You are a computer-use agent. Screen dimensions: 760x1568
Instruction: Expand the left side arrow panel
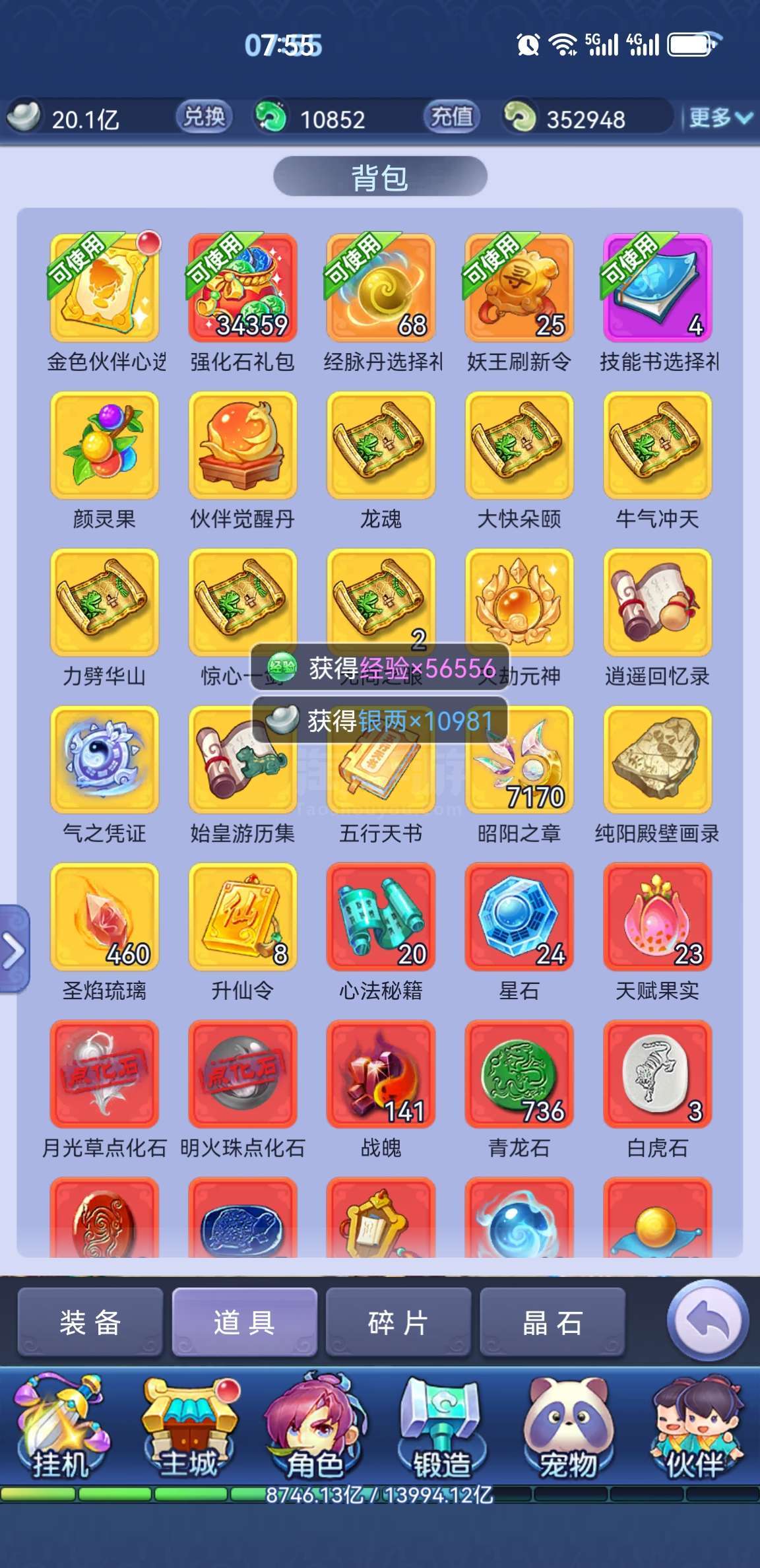coord(14,950)
